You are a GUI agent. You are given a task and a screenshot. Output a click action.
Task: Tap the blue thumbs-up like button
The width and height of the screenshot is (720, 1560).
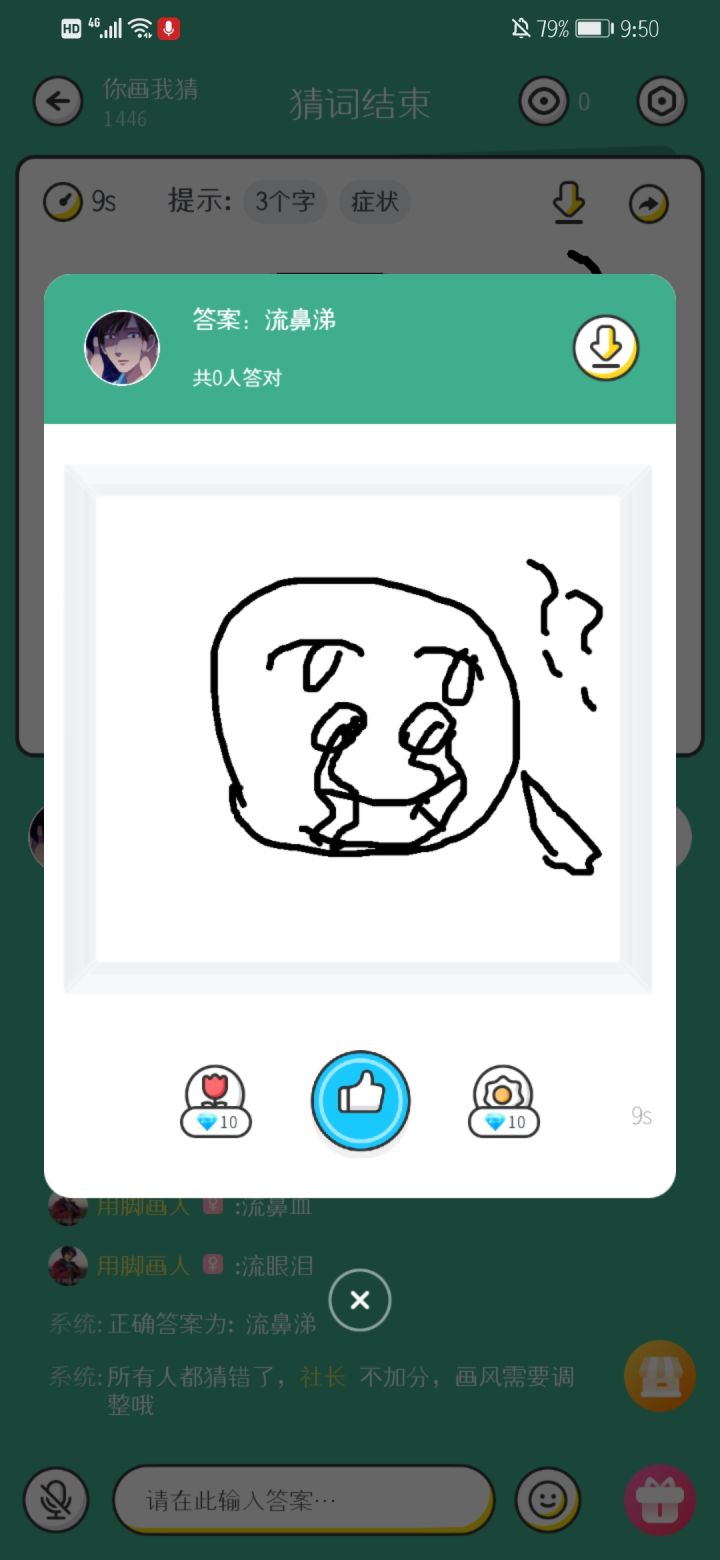point(360,1100)
